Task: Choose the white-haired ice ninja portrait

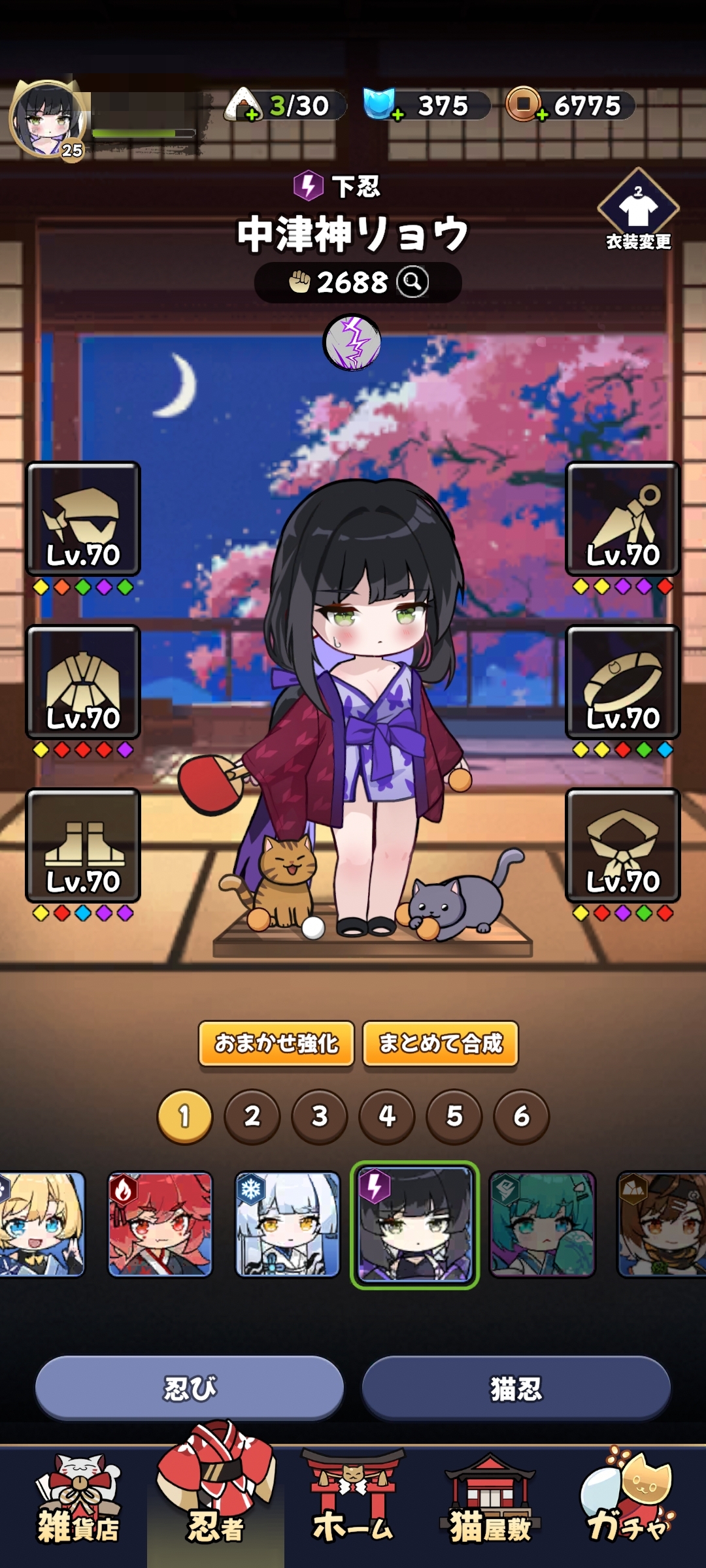Action: pos(288,1224)
